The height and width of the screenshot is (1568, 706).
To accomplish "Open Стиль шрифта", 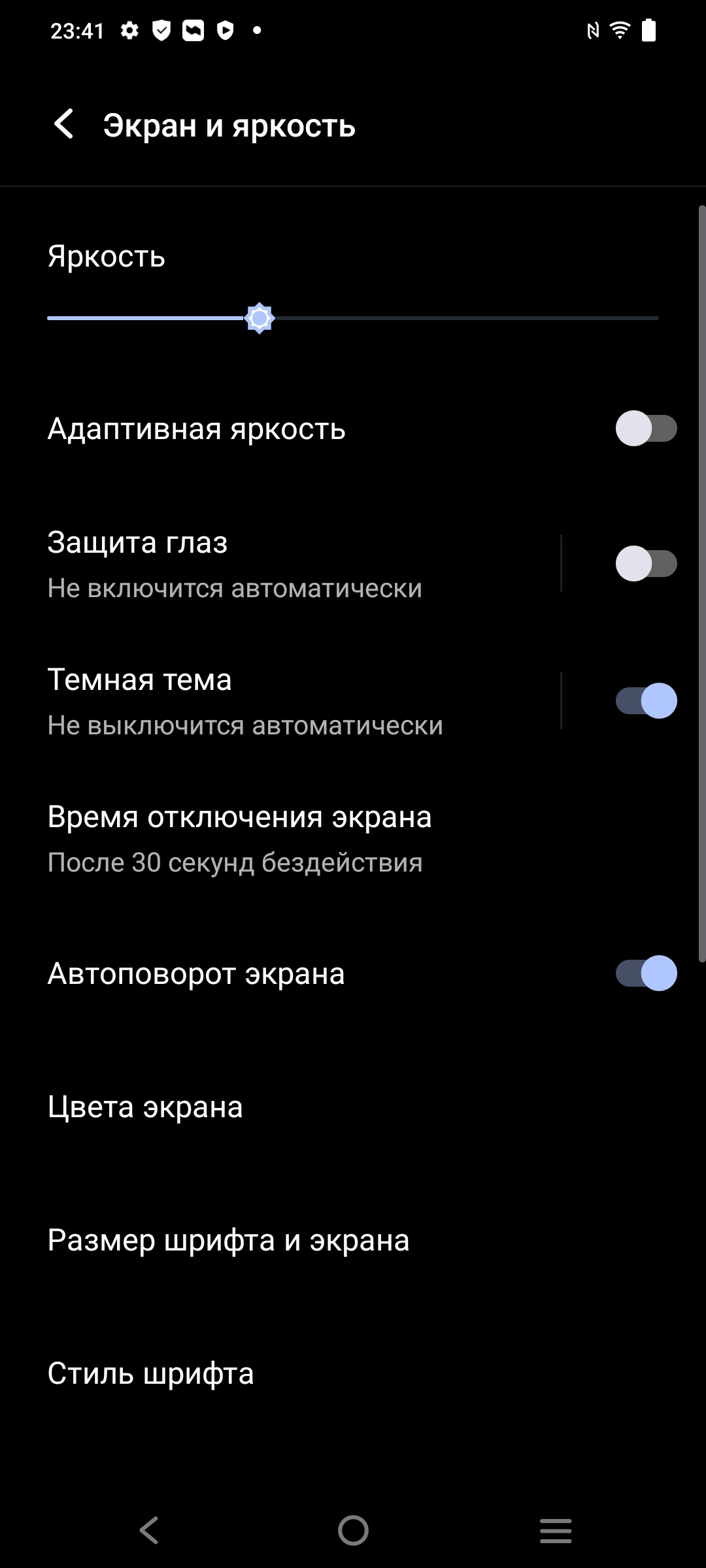I will [261, 1373].
